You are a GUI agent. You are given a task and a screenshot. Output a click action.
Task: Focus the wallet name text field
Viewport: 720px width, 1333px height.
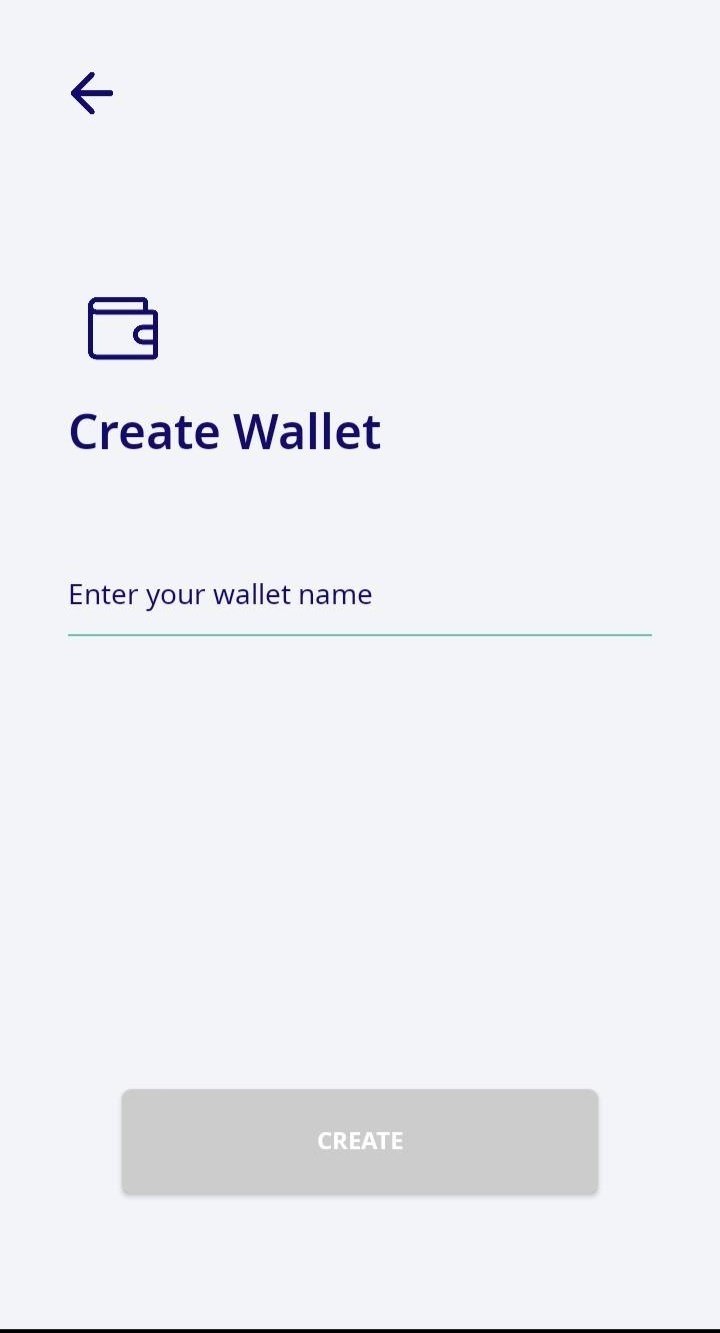click(359, 596)
